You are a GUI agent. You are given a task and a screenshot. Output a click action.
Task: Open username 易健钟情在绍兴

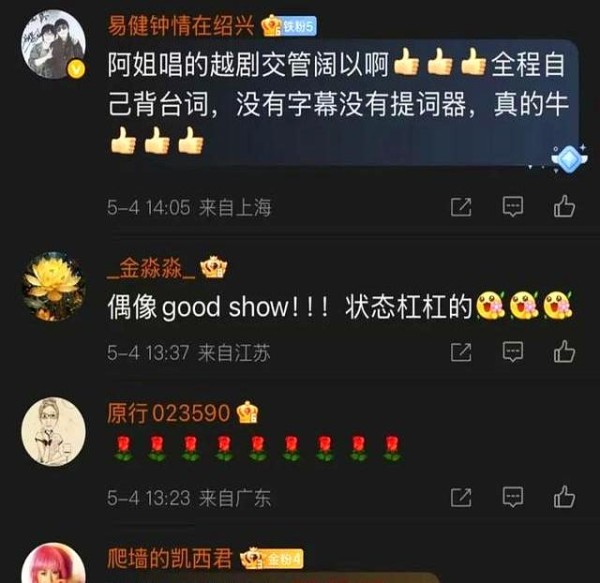(180, 23)
